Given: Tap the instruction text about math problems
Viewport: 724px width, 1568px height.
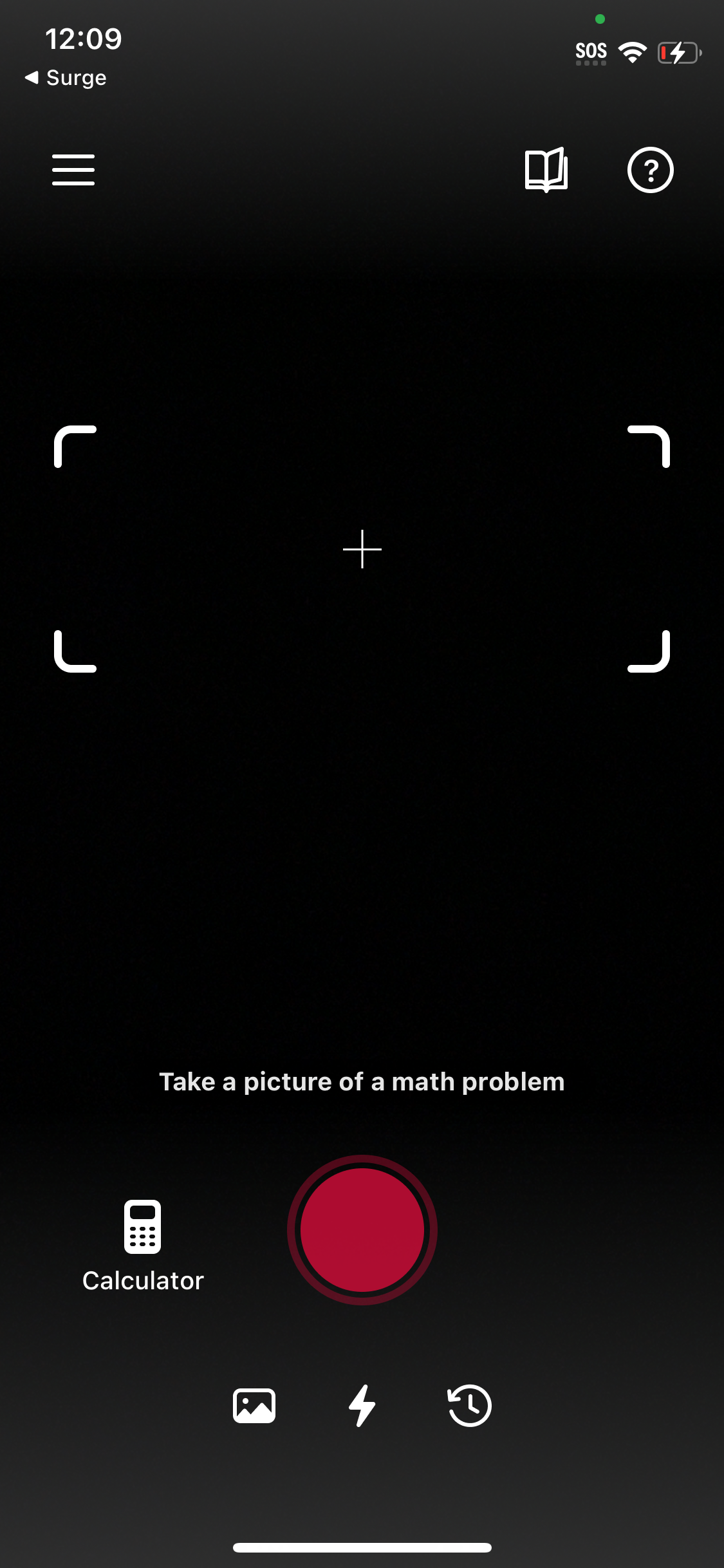Looking at the screenshot, I should coord(362,1081).
